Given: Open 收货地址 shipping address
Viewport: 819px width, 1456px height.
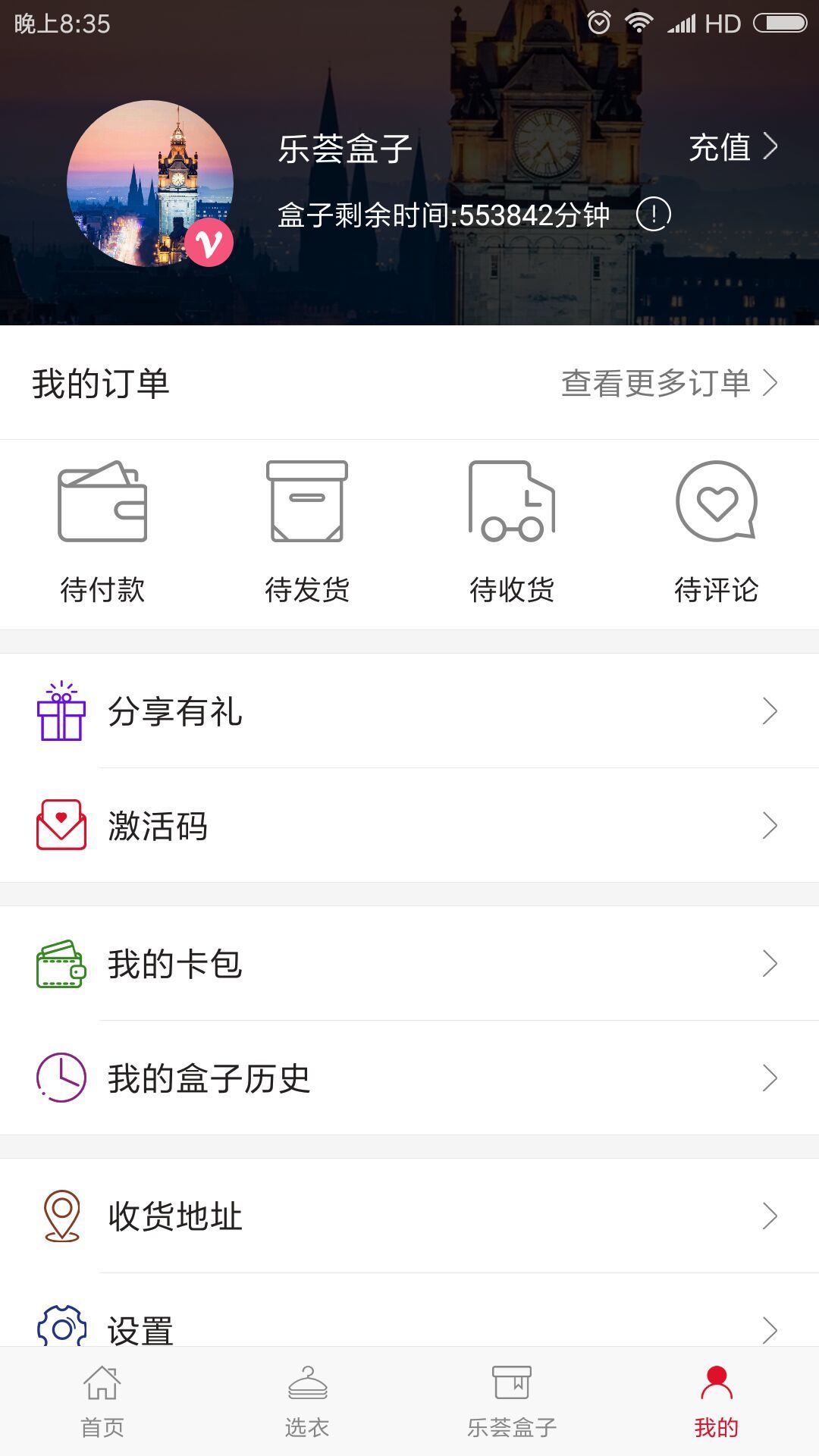Looking at the screenshot, I should pyautogui.click(x=409, y=1216).
